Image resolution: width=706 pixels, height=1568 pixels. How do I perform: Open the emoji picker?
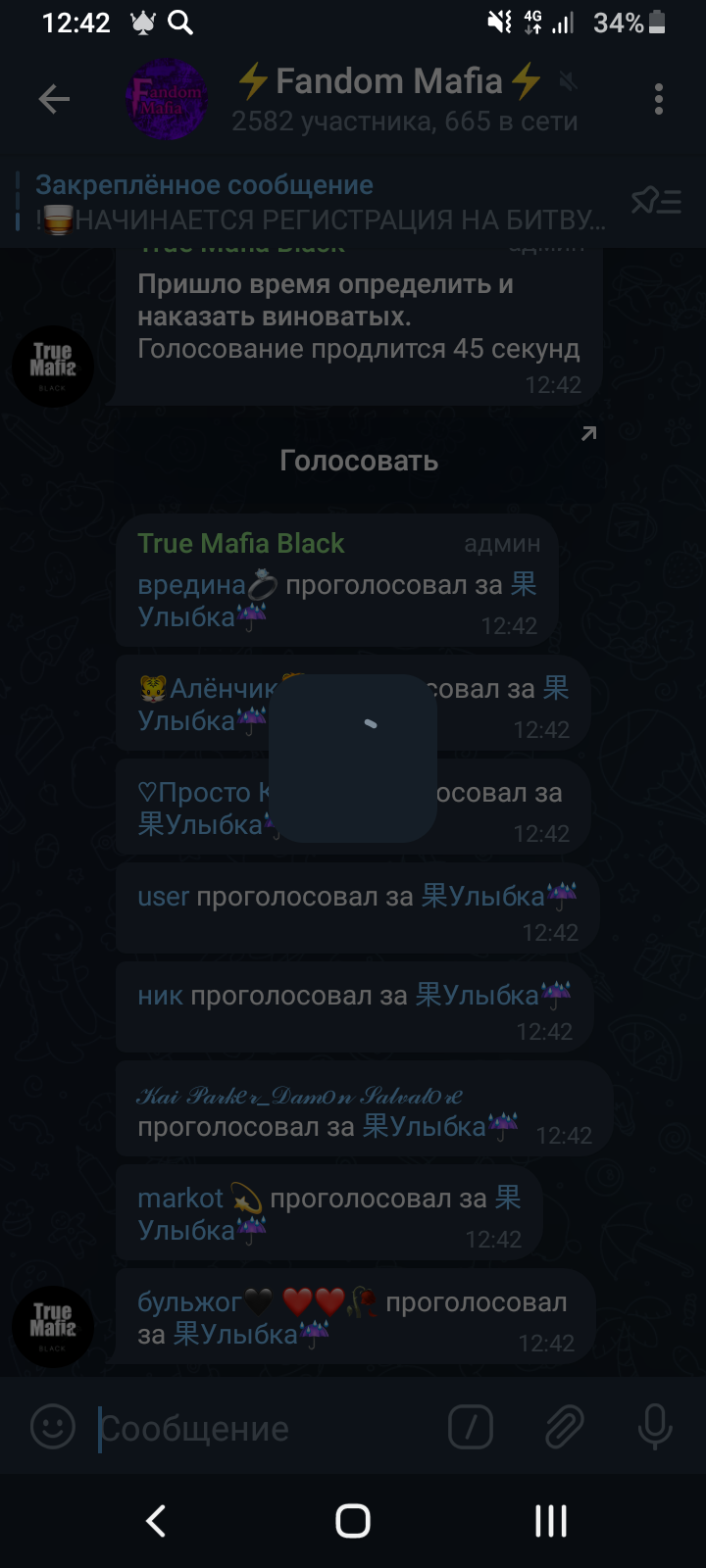[x=53, y=1427]
